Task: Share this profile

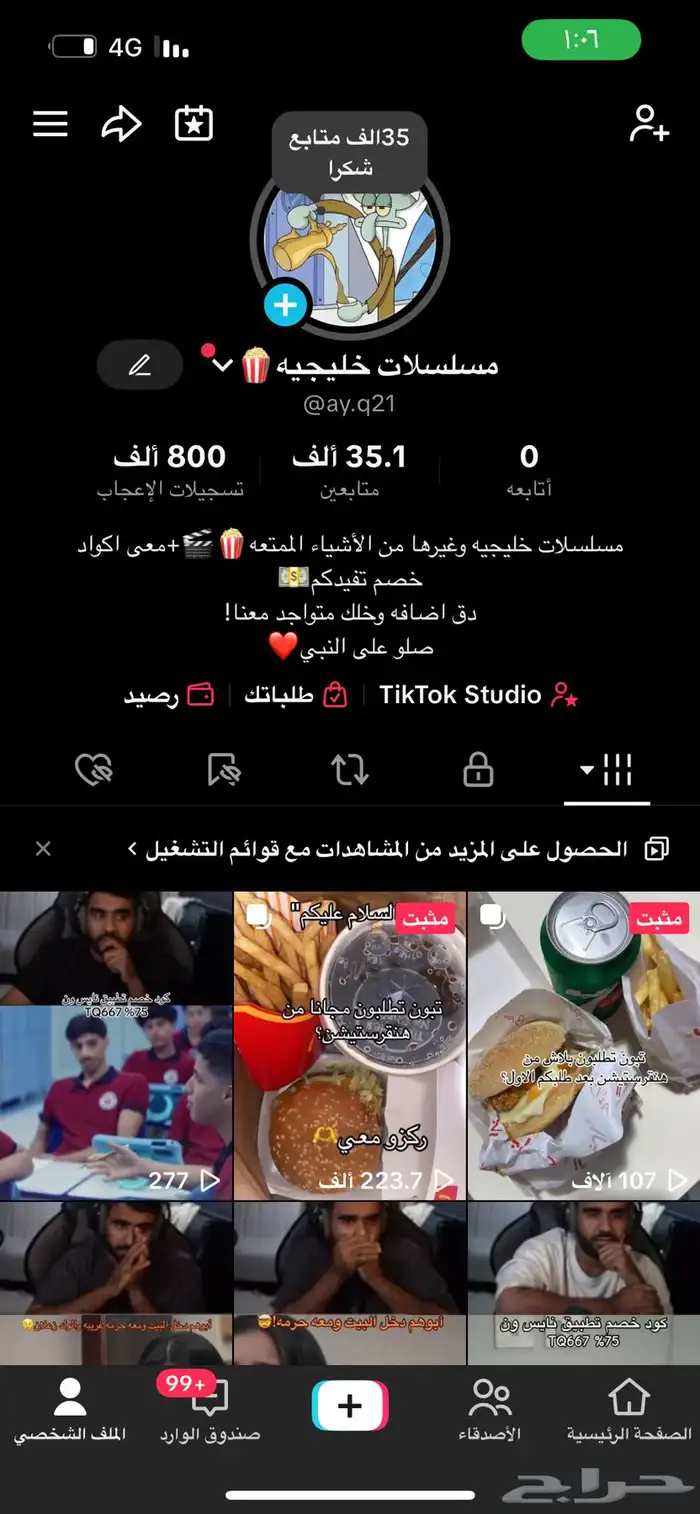Action: [x=121, y=124]
